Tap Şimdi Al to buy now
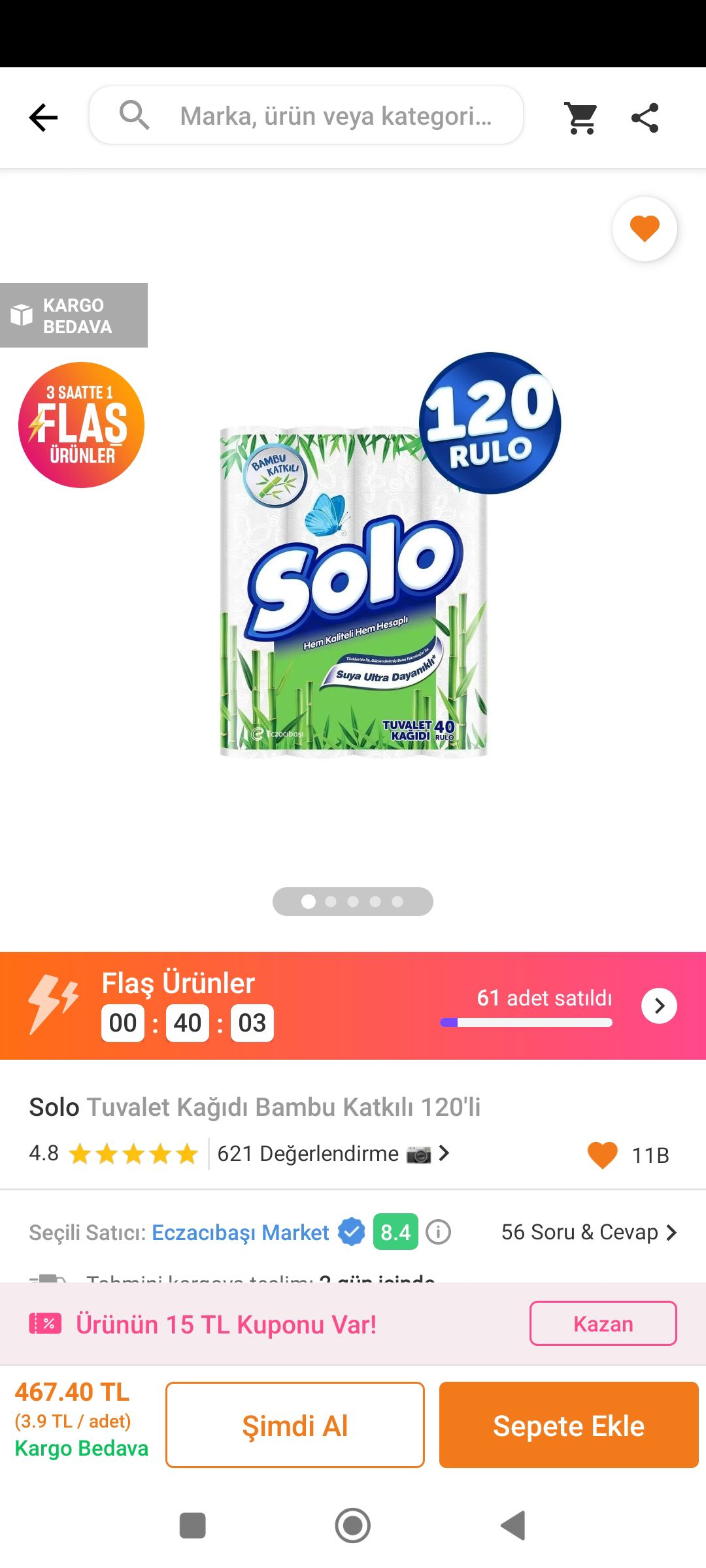 (x=295, y=1426)
